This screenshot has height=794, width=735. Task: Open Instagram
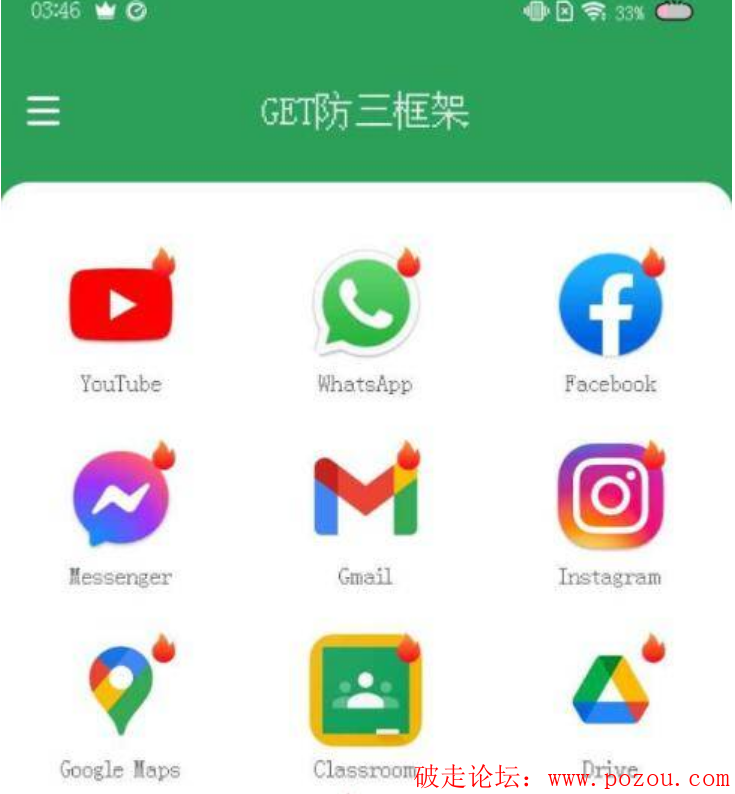609,497
